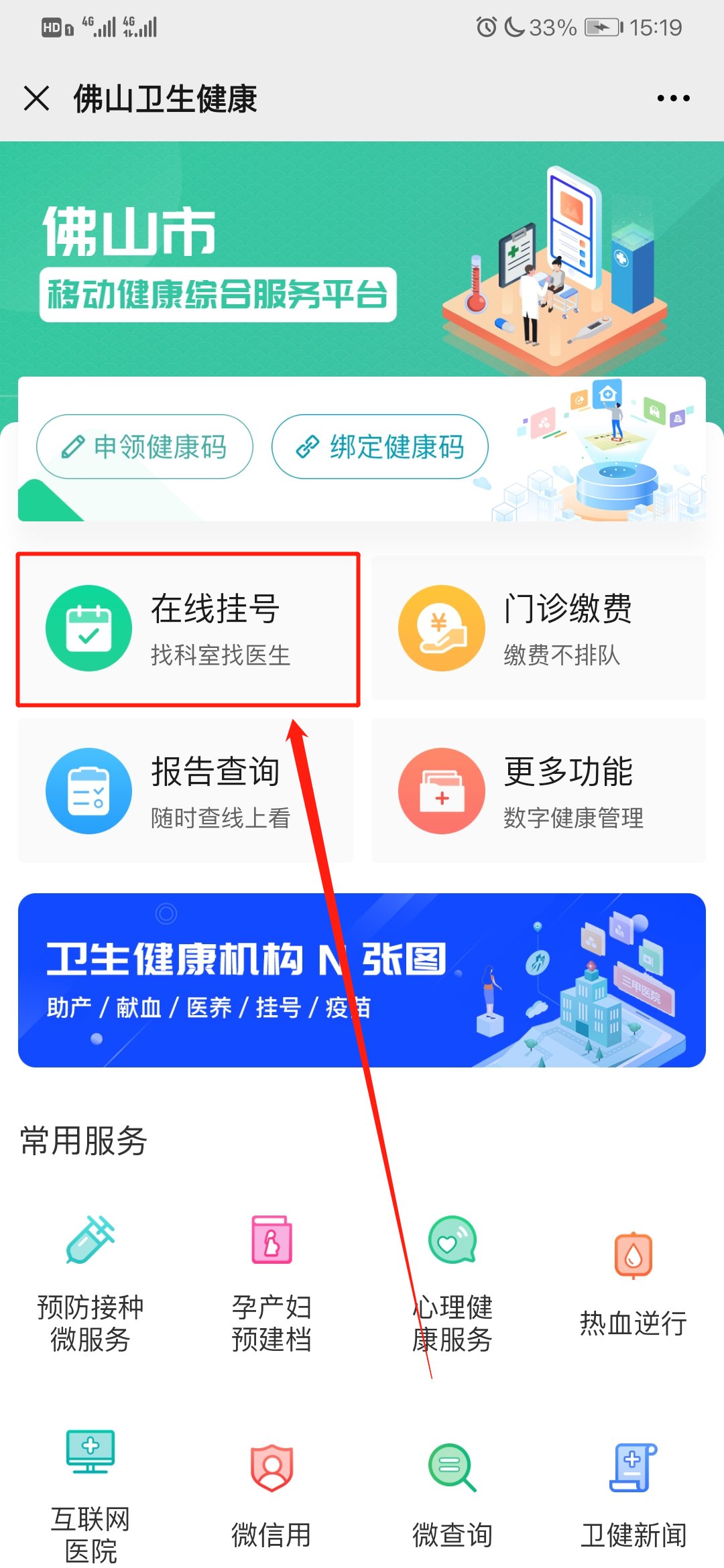The image size is (724, 1568).
Task: Open 更多功能 more functions
Action: [538, 791]
